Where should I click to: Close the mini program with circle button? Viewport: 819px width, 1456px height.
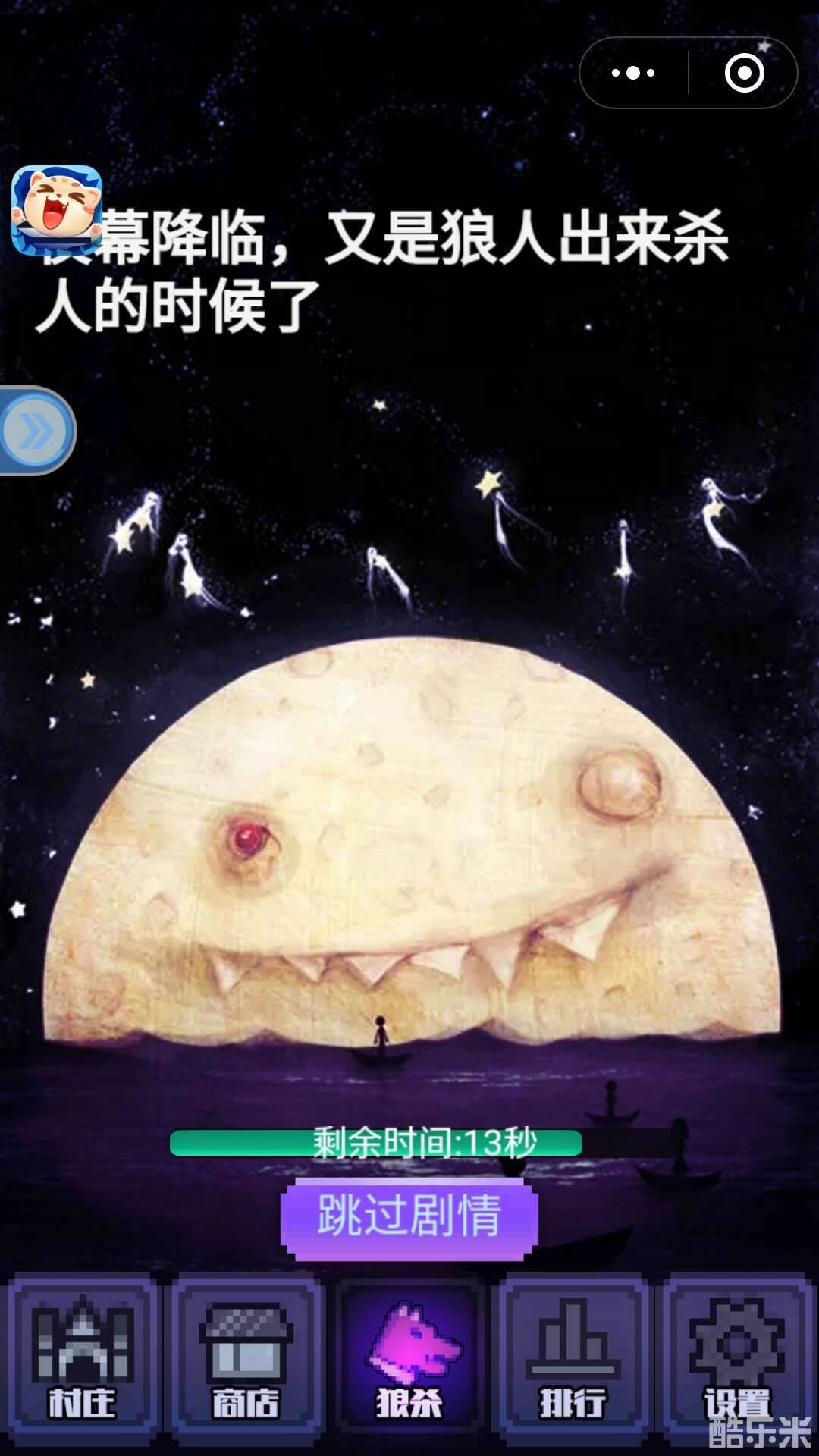click(x=744, y=73)
